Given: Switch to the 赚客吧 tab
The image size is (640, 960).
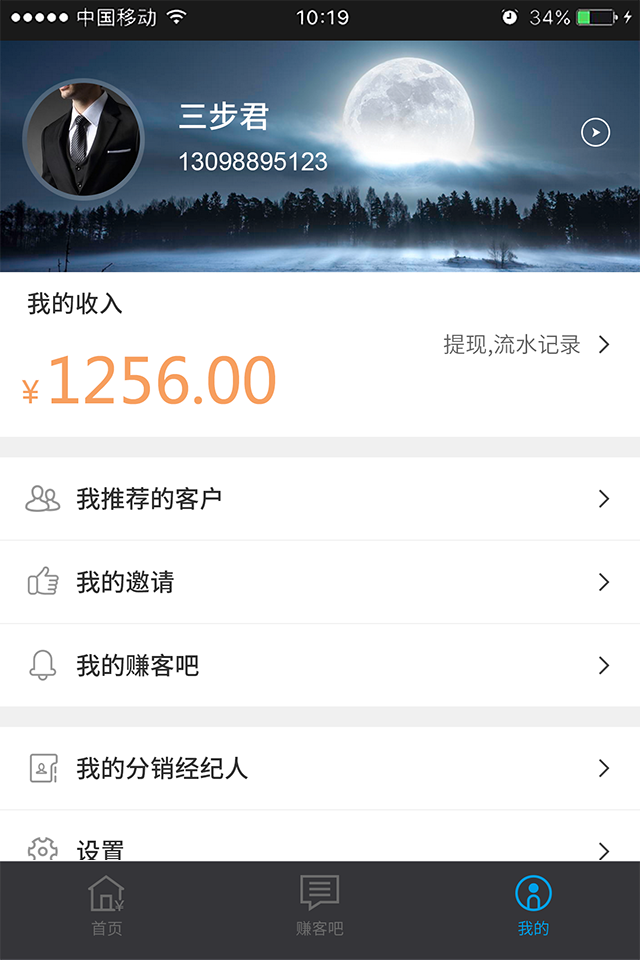Looking at the screenshot, I should click(320, 907).
